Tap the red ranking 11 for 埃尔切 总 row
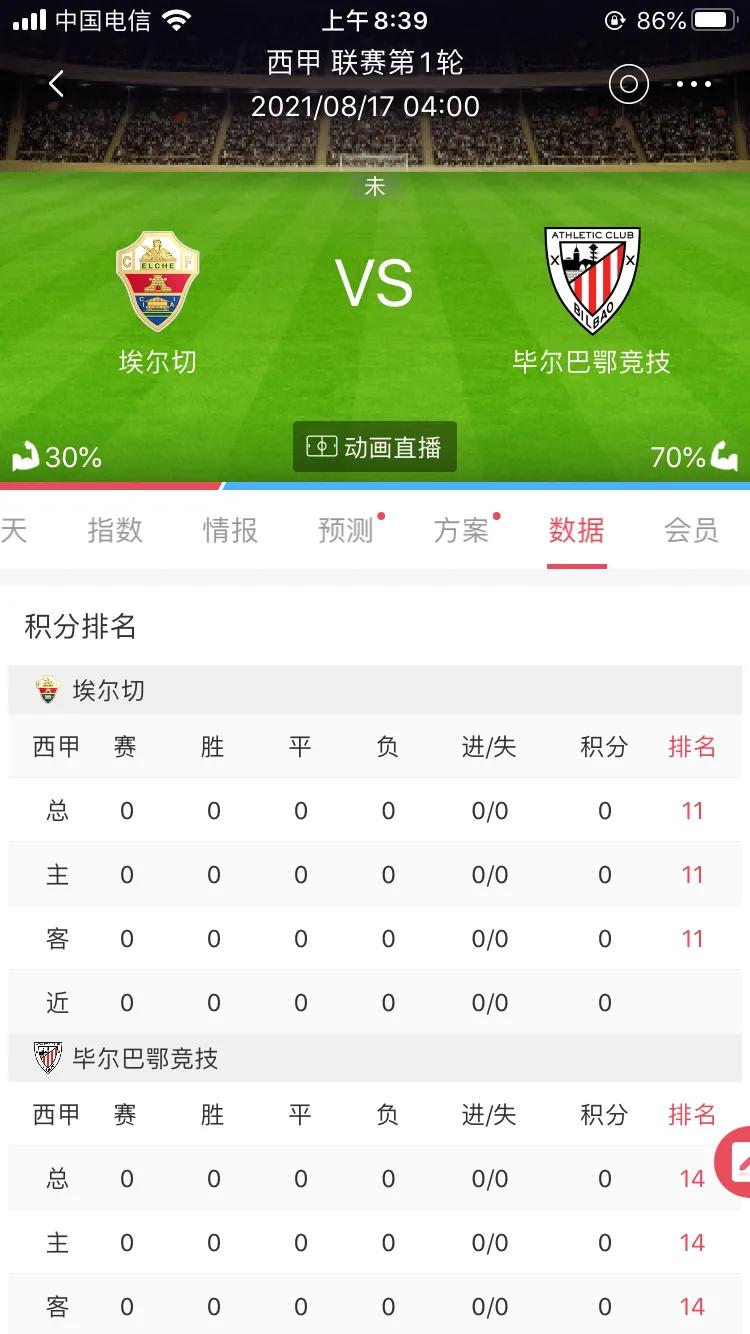Viewport: 750px width, 1334px height. coord(692,811)
